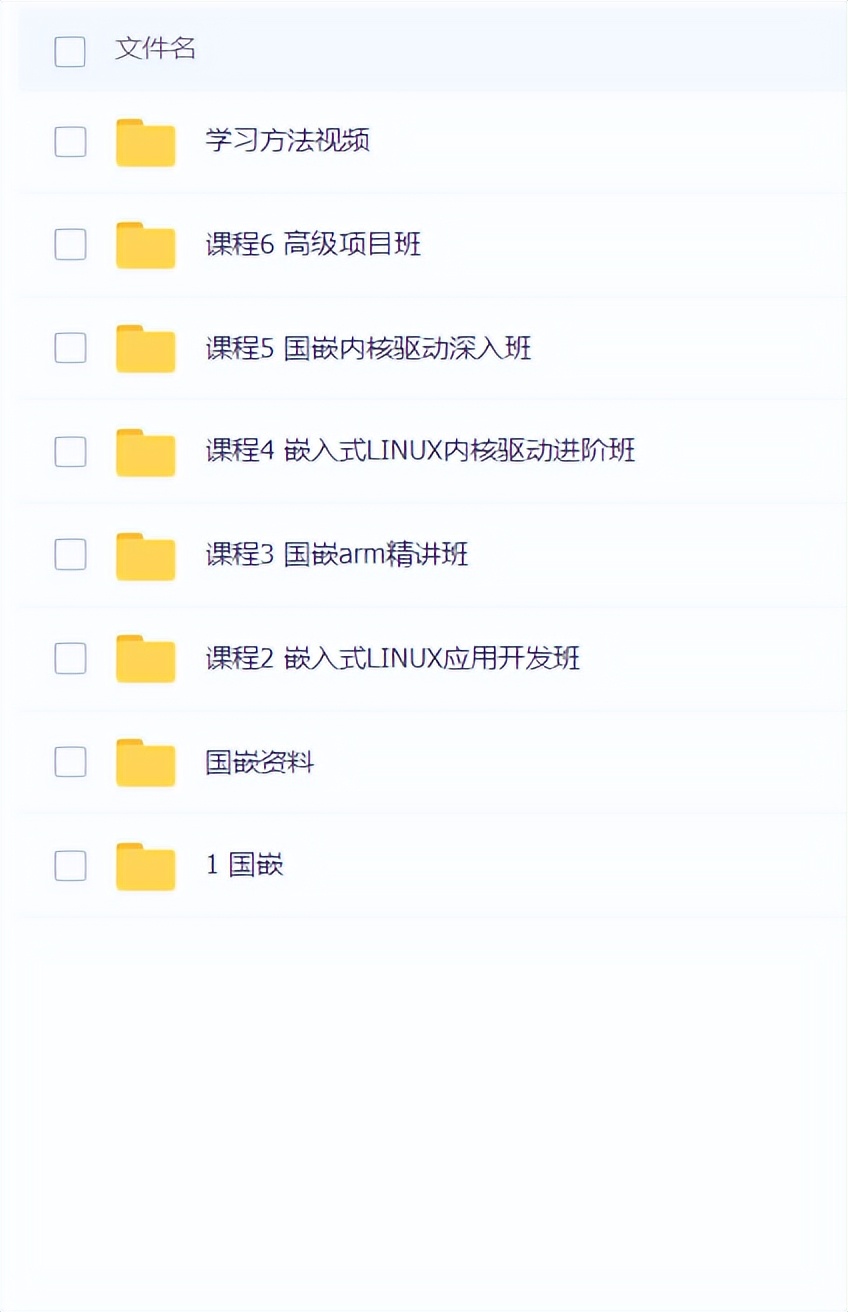Enable the checkbox beside 课程3 国嵌arm精讲班
Image resolution: width=848 pixels, height=1312 pixels.
click(69, 555)
